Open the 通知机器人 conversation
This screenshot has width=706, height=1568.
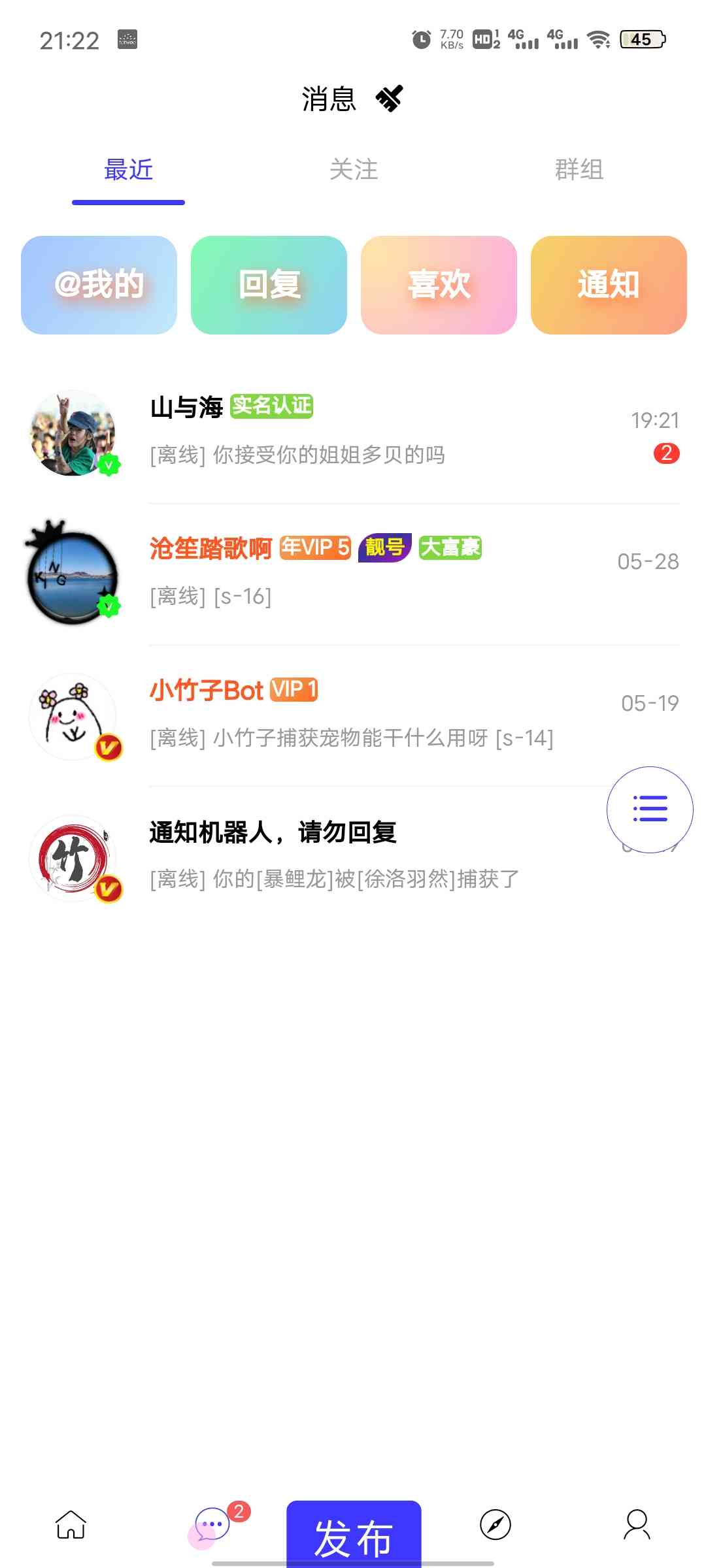coord(353,857)
